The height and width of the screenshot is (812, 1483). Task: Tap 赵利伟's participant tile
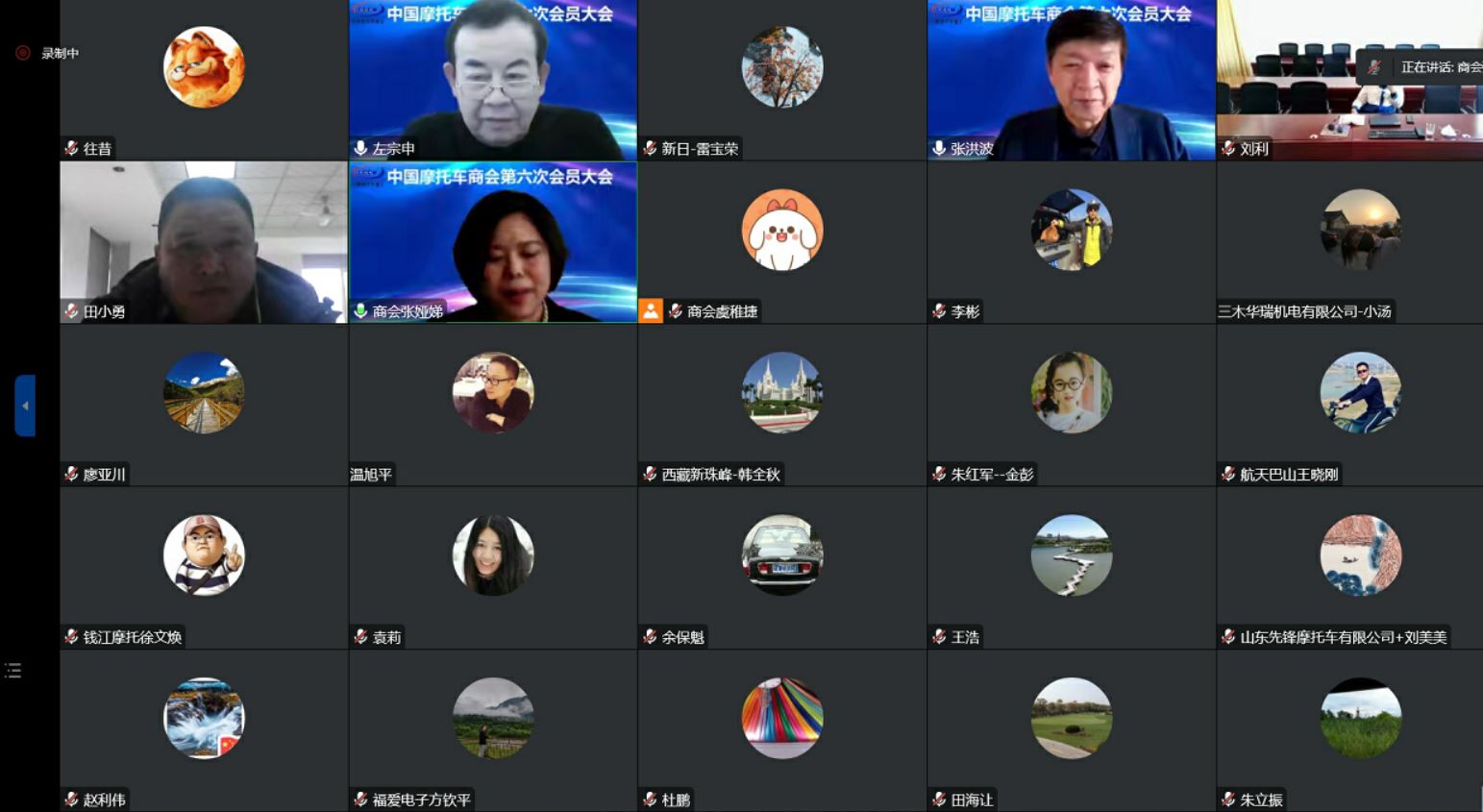(204, 728)
